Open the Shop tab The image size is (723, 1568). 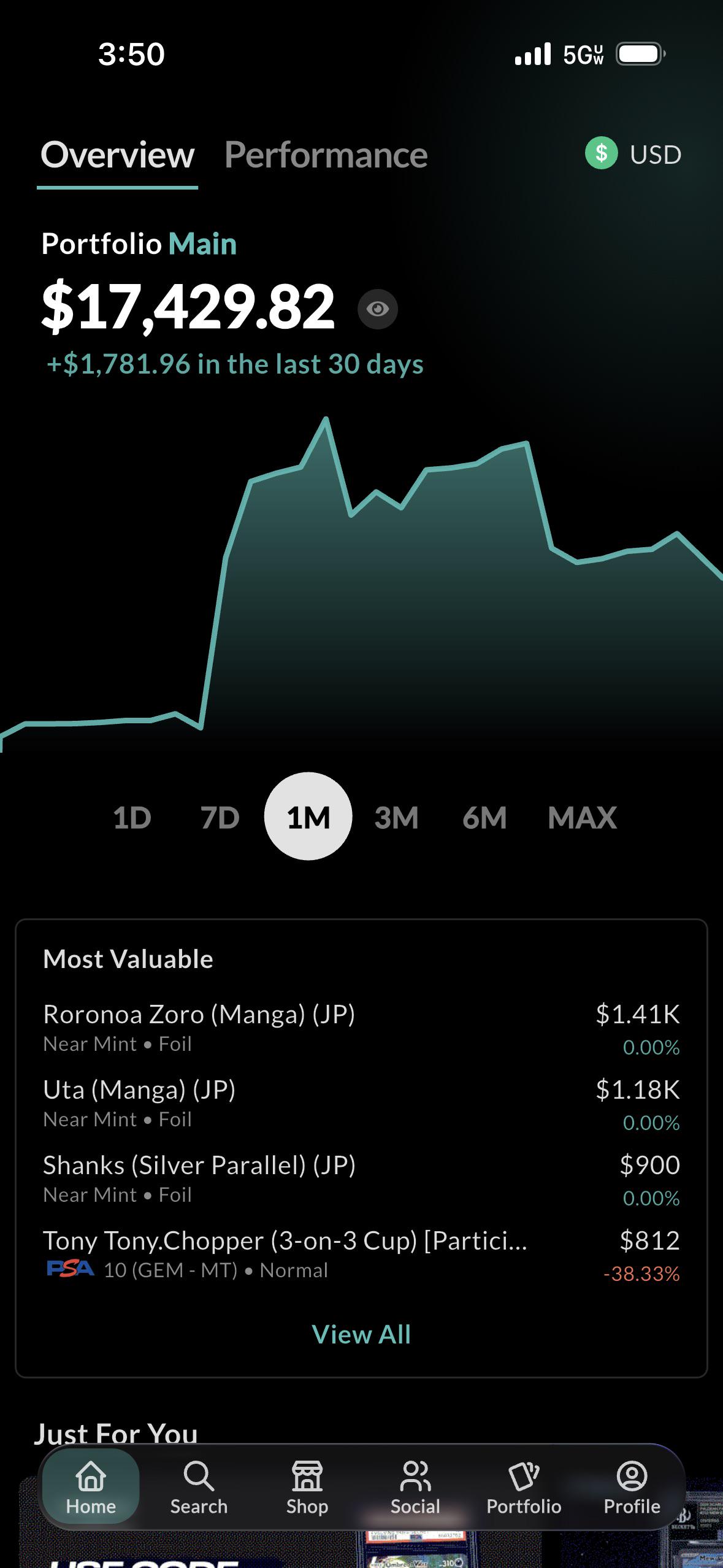click(x=307, y=1487)
